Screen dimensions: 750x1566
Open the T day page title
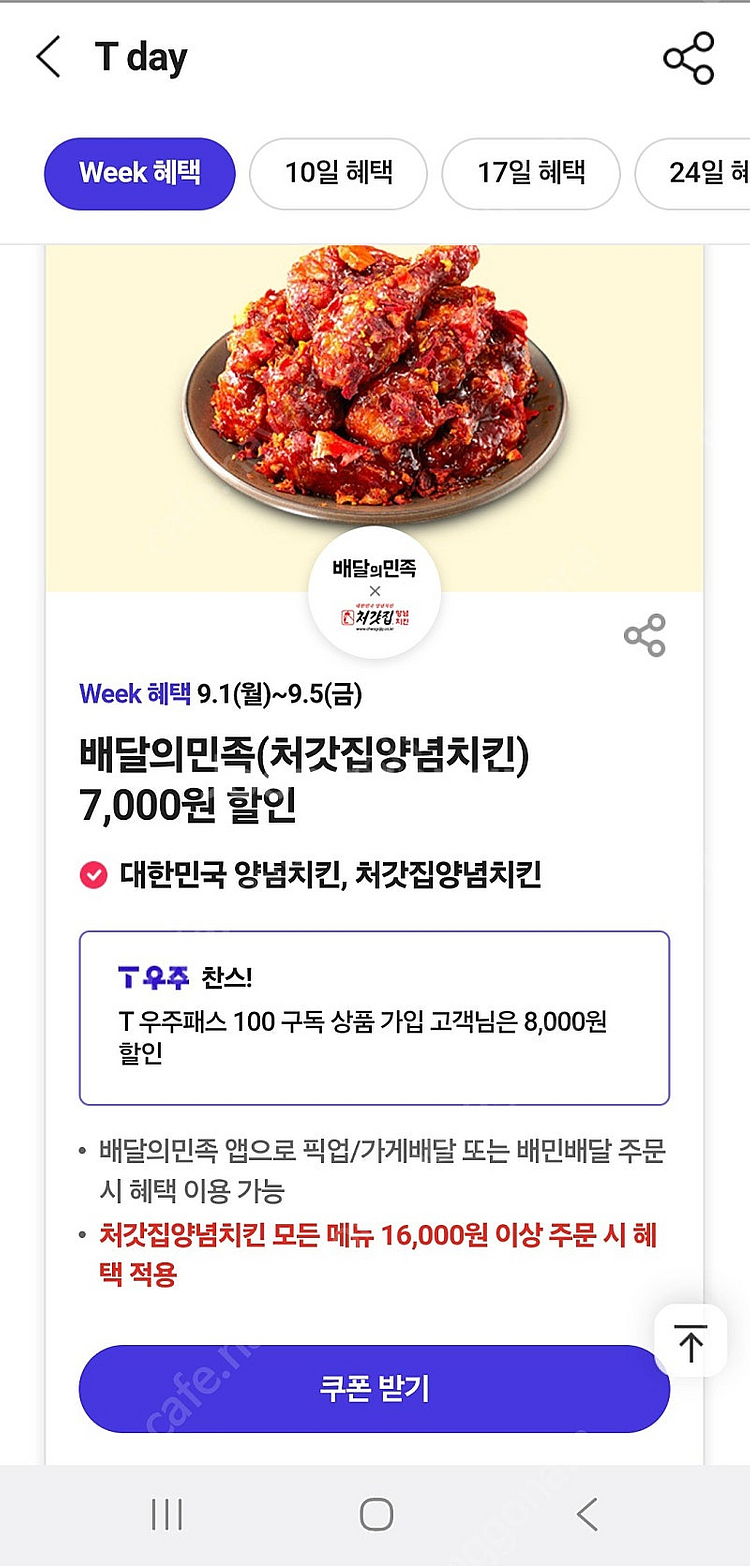pos(138,57)
